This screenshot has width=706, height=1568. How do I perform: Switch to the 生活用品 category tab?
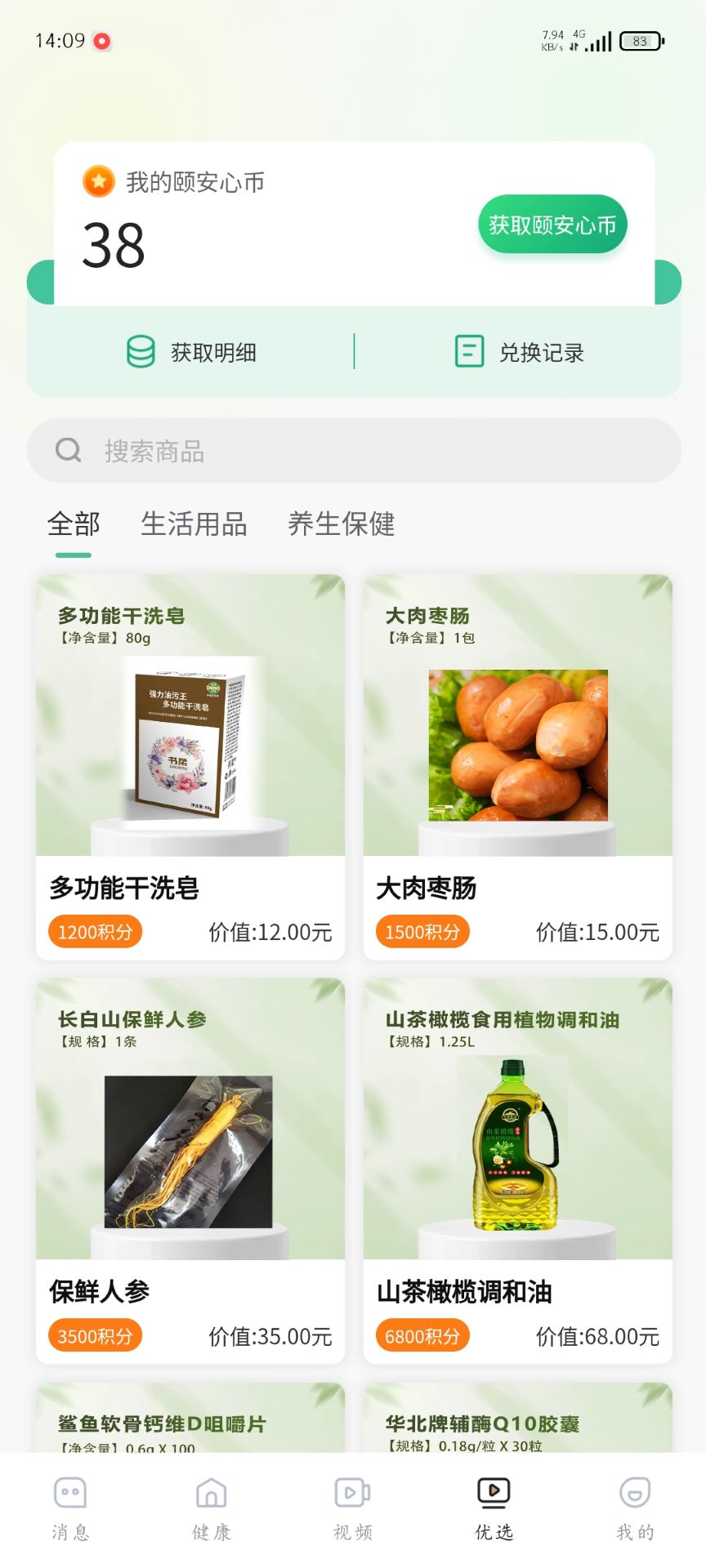[x=194, y=524]
